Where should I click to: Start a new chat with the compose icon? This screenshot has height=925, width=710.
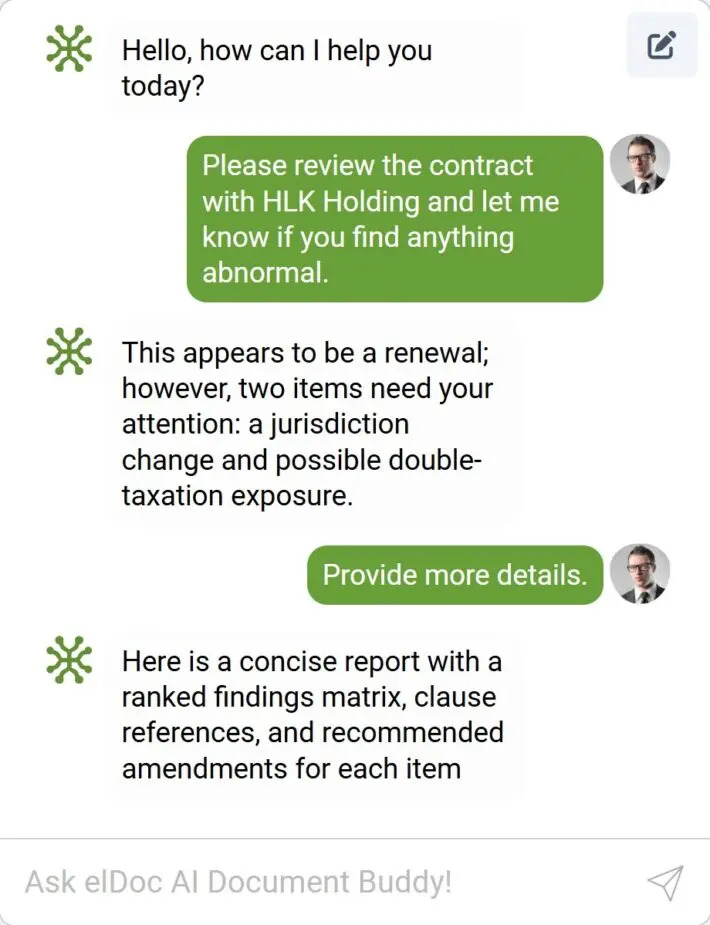(661, 45)
